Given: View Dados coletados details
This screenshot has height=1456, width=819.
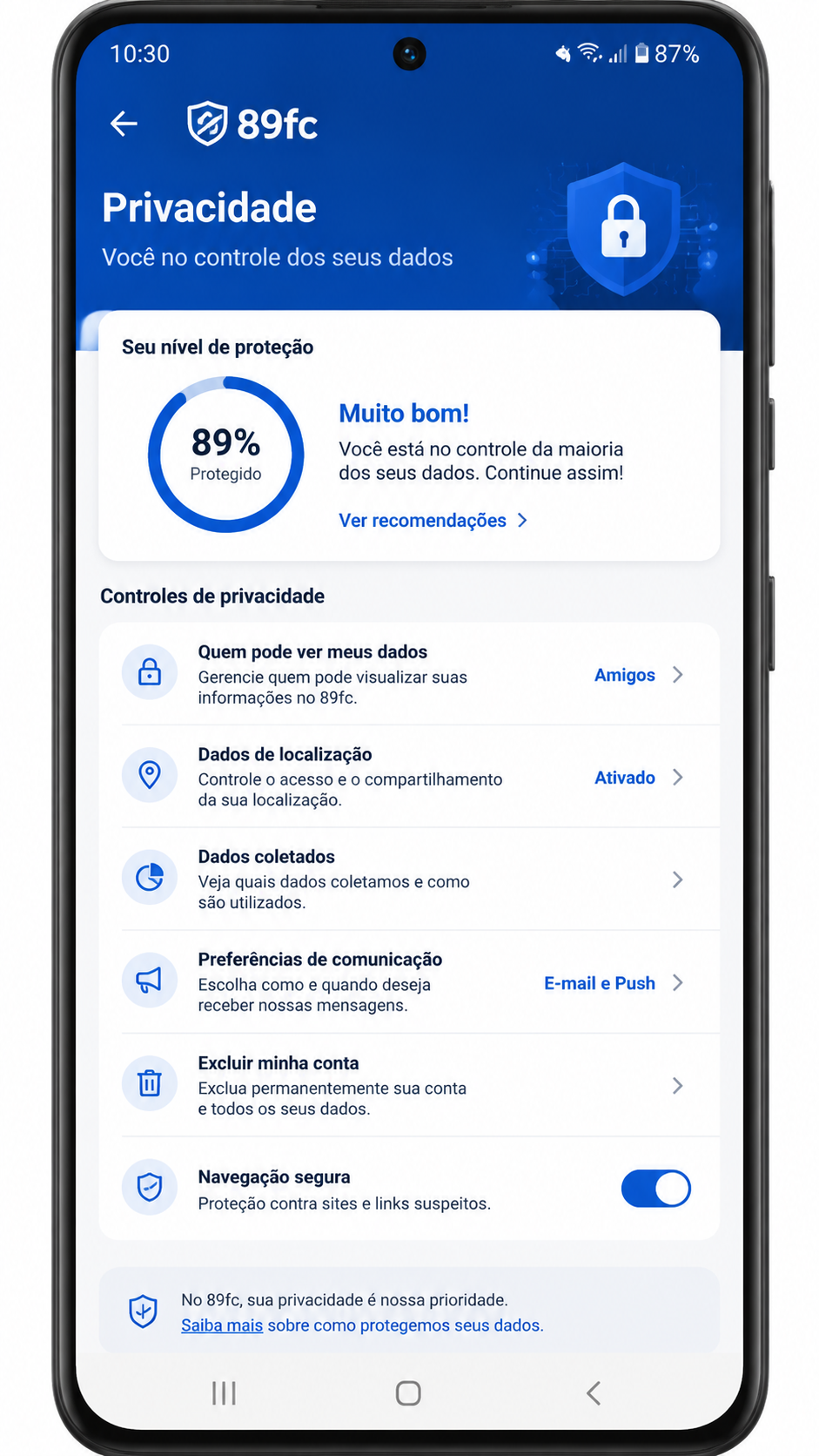Looking at the screenshot, I should coord(409,879).
